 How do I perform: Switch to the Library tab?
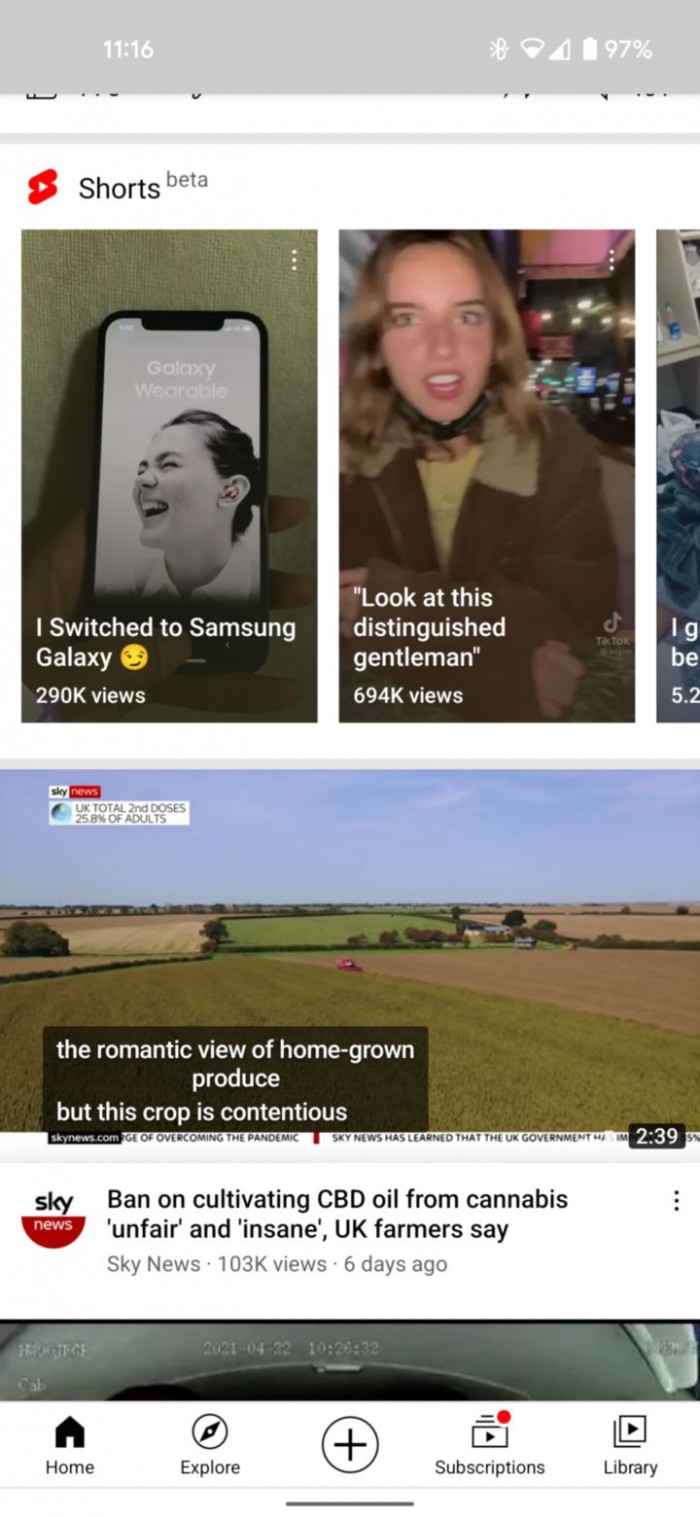[630, 1445]
